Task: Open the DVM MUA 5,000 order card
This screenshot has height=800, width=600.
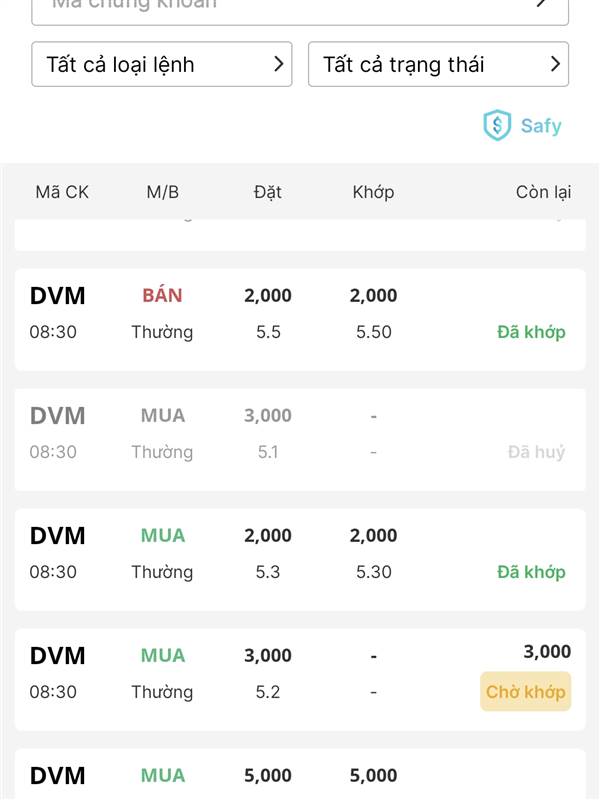Action: point(300,774)
